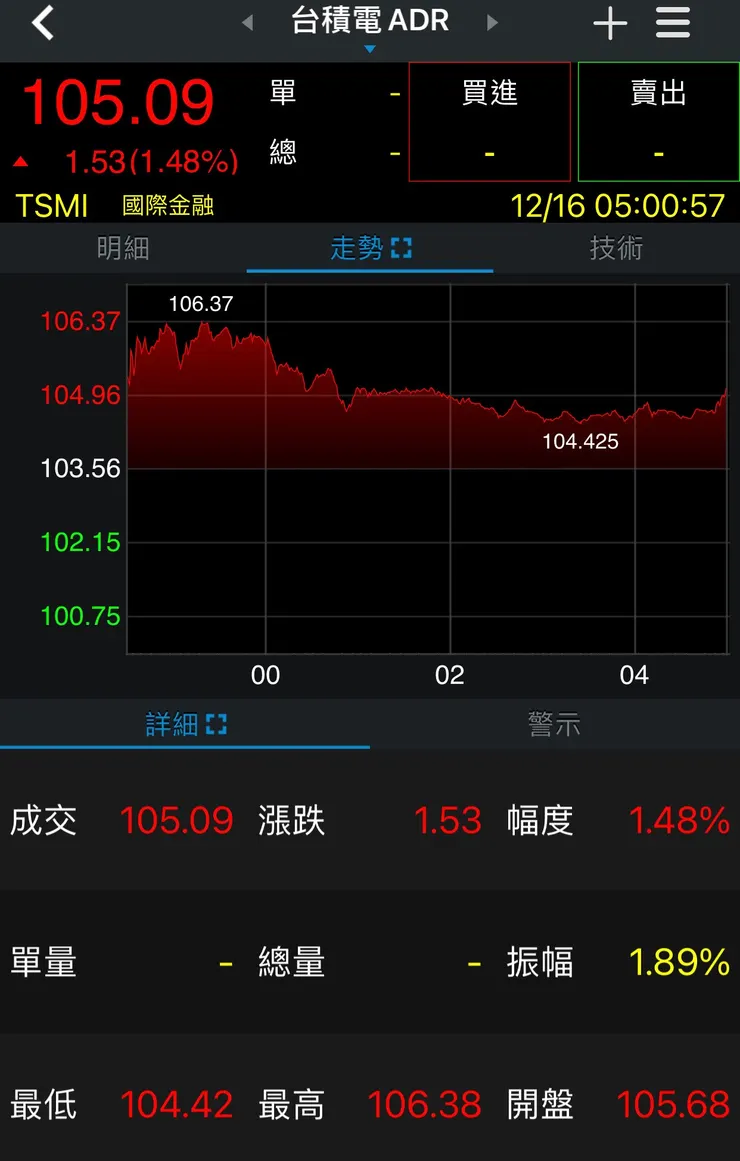Tap the current price 105.09
The width and height of the screenshot is (740, 1161).
pyautogui.click(x=119, y=100)
